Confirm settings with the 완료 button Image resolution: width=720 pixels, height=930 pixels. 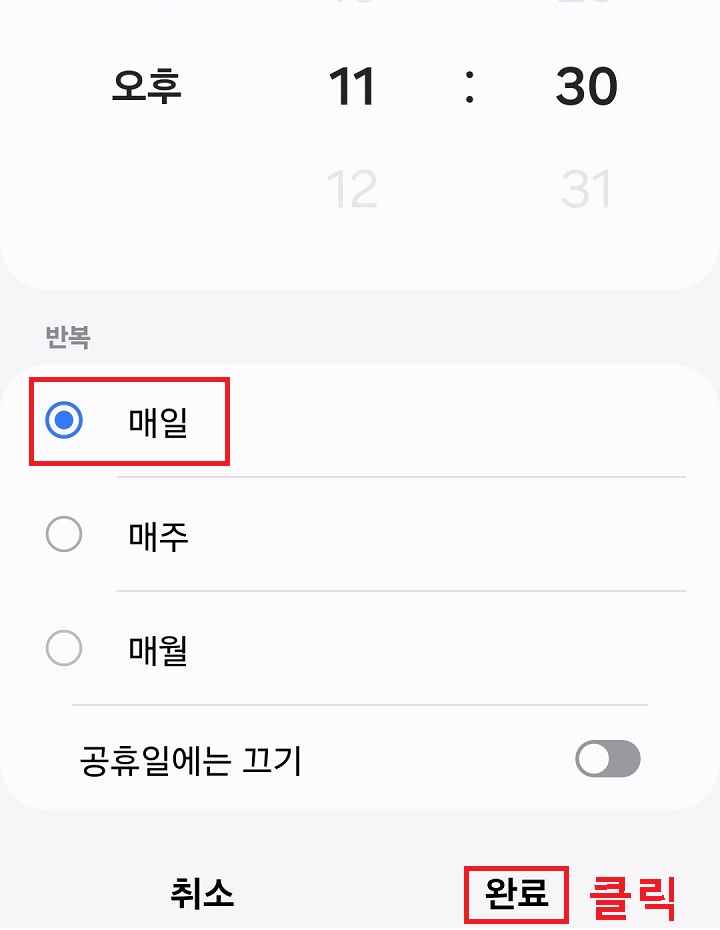click(516, 896)
